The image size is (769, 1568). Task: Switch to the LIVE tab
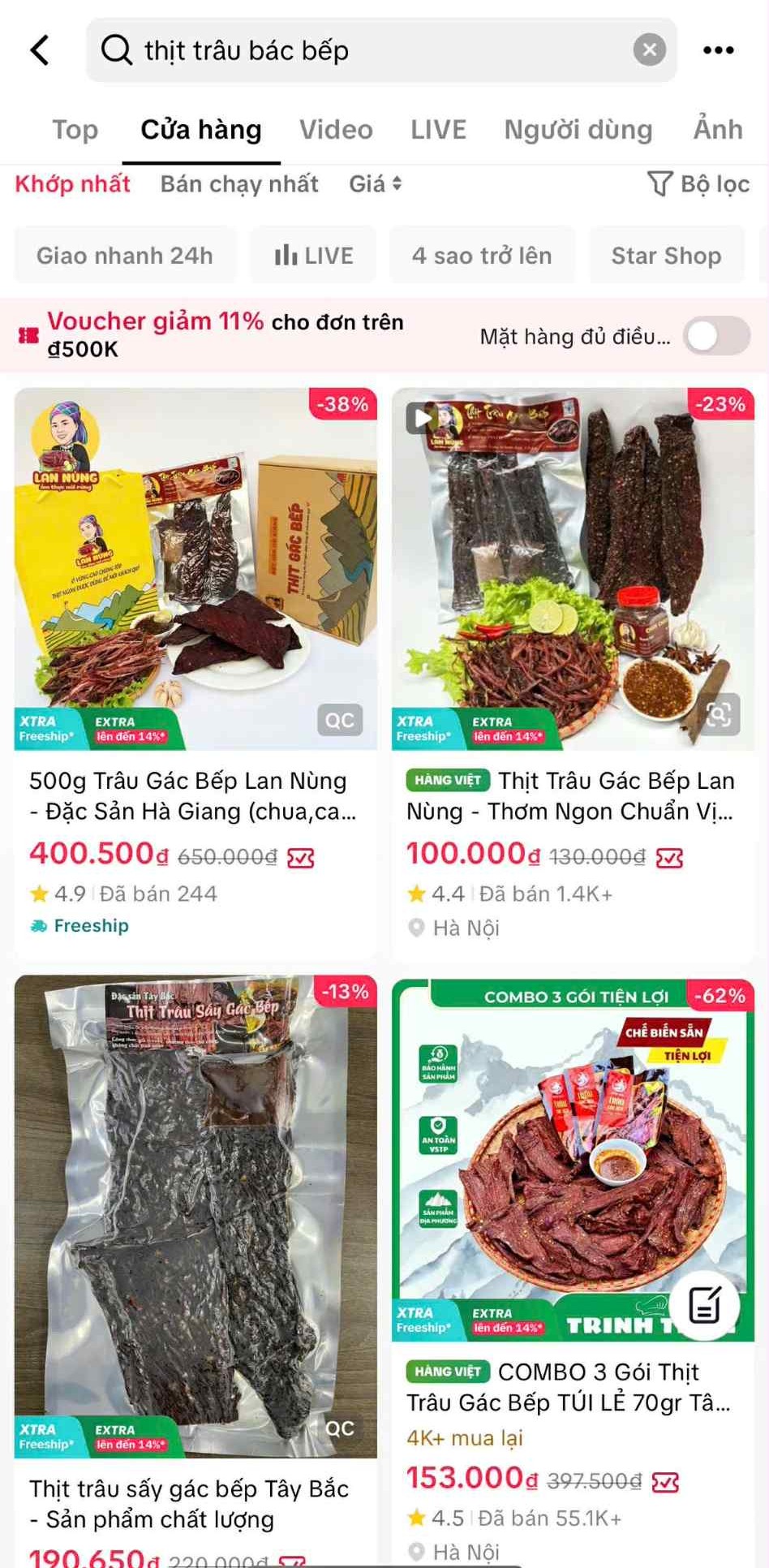[438, 130]
